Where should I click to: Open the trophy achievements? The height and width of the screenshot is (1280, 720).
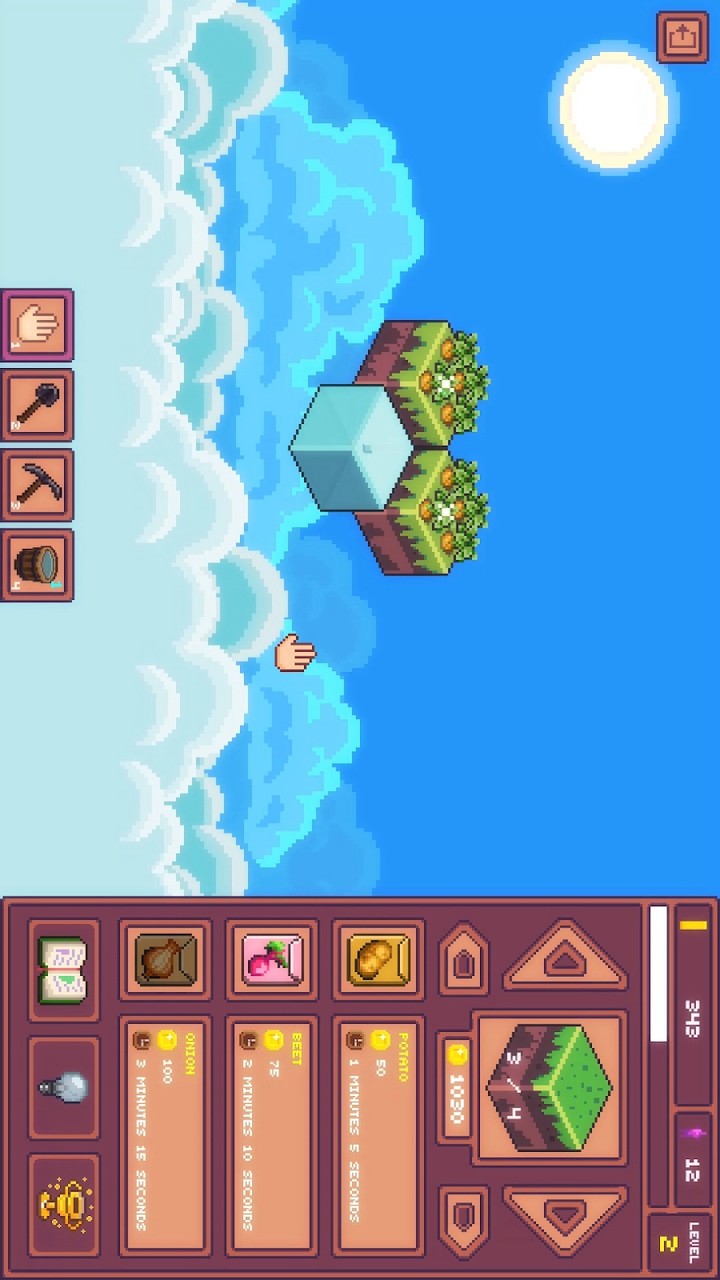pos(64,1205)
